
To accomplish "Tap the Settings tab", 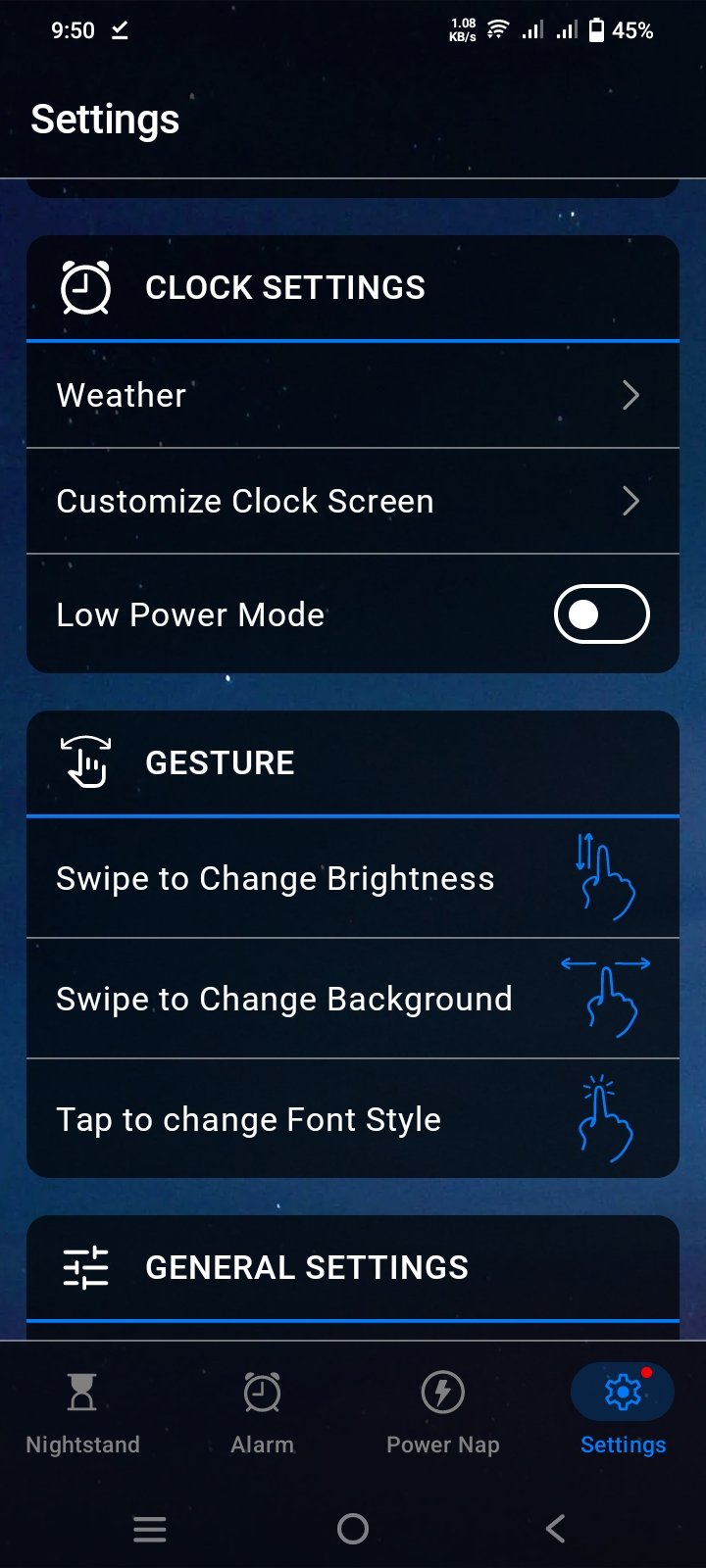I will pyautogui.click(x=623, y=1411).
